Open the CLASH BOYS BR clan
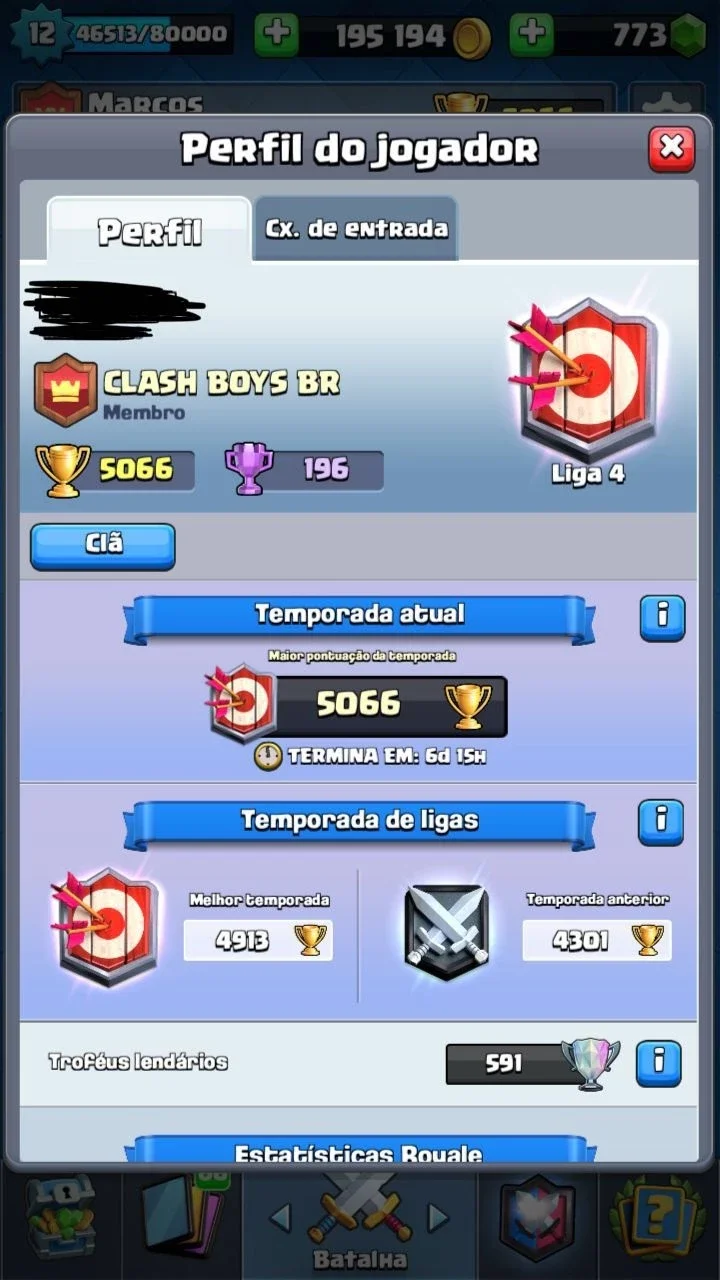This screenshot has width=720, height=1280. (x=221, y=382)
